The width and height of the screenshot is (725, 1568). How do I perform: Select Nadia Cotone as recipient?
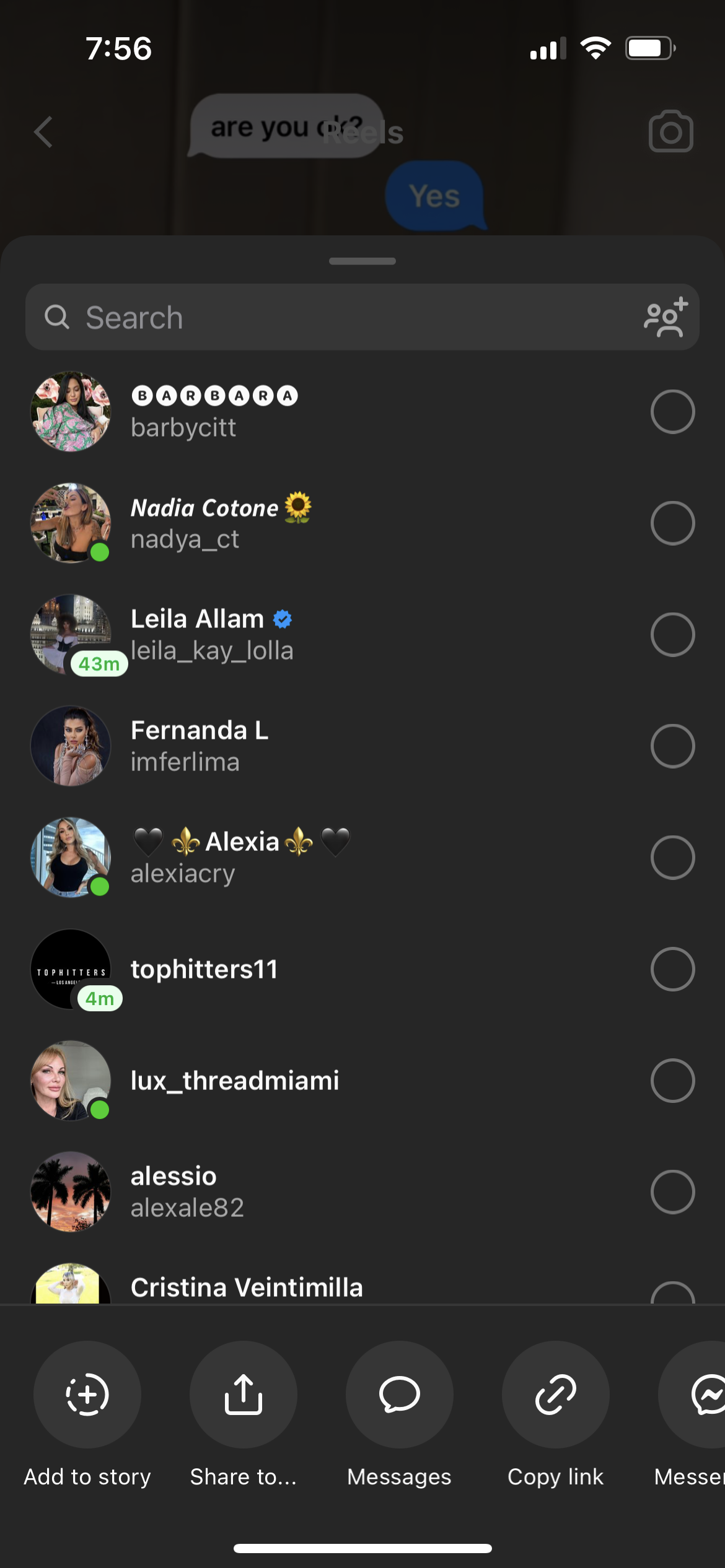[362, 523]
